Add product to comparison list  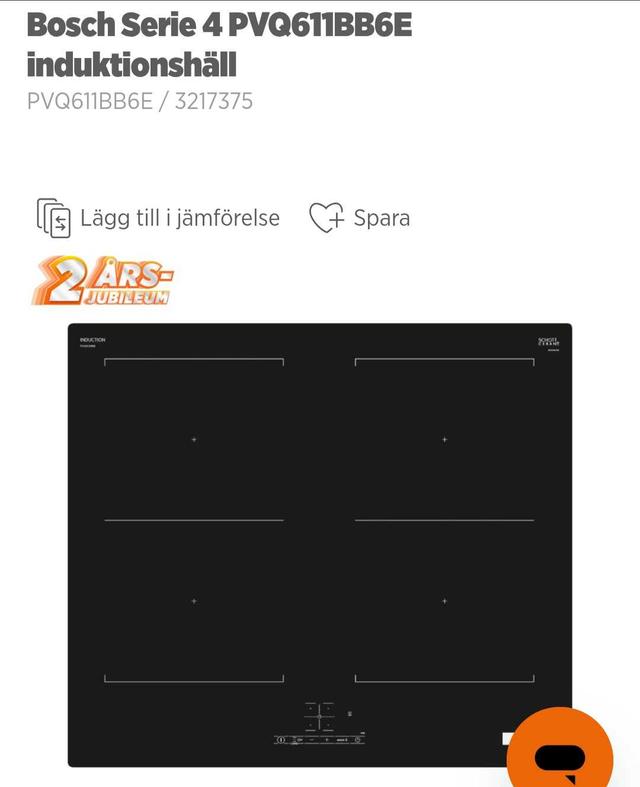coord(158,218)
